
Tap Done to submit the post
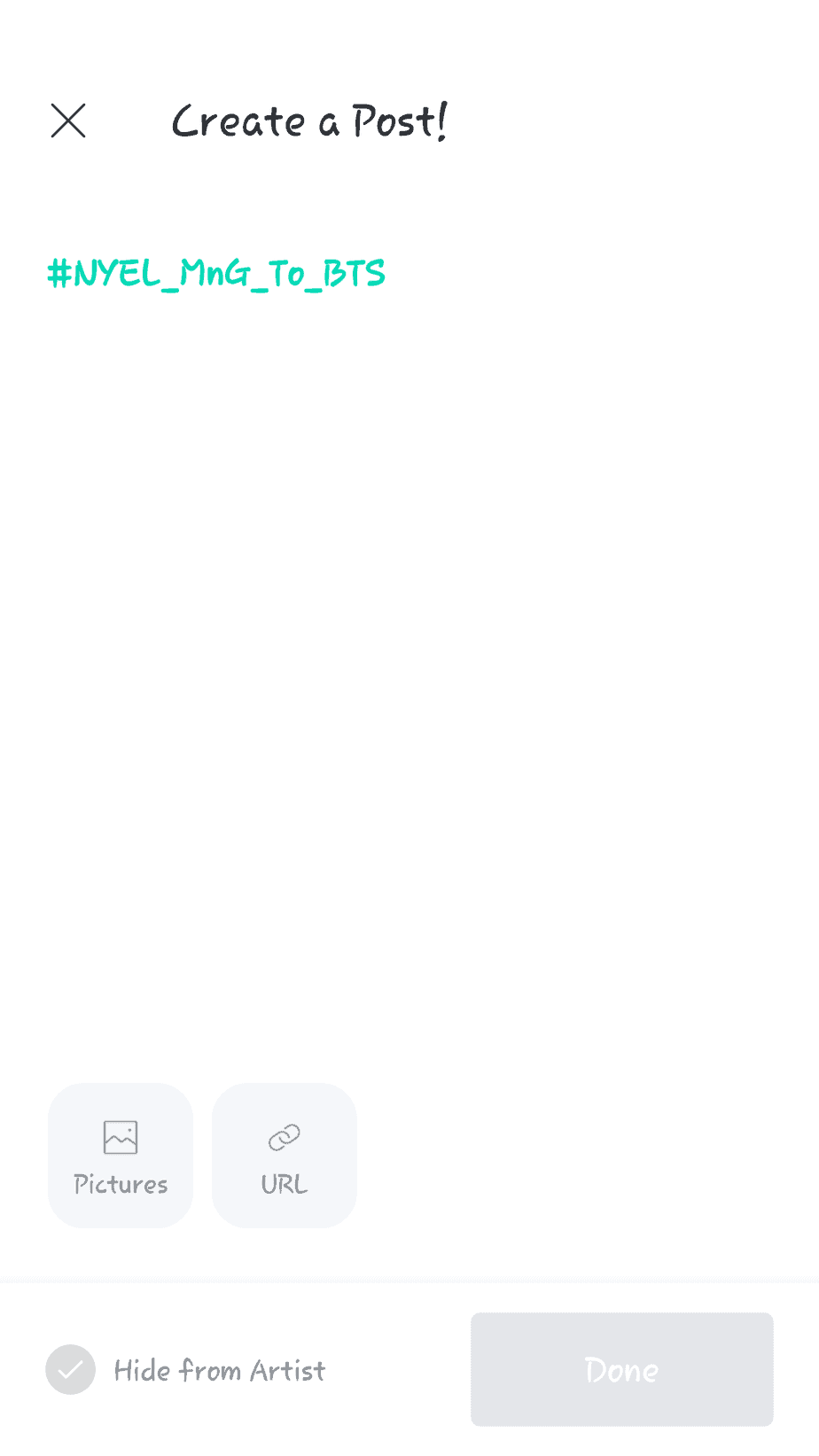coord(621,1369)
